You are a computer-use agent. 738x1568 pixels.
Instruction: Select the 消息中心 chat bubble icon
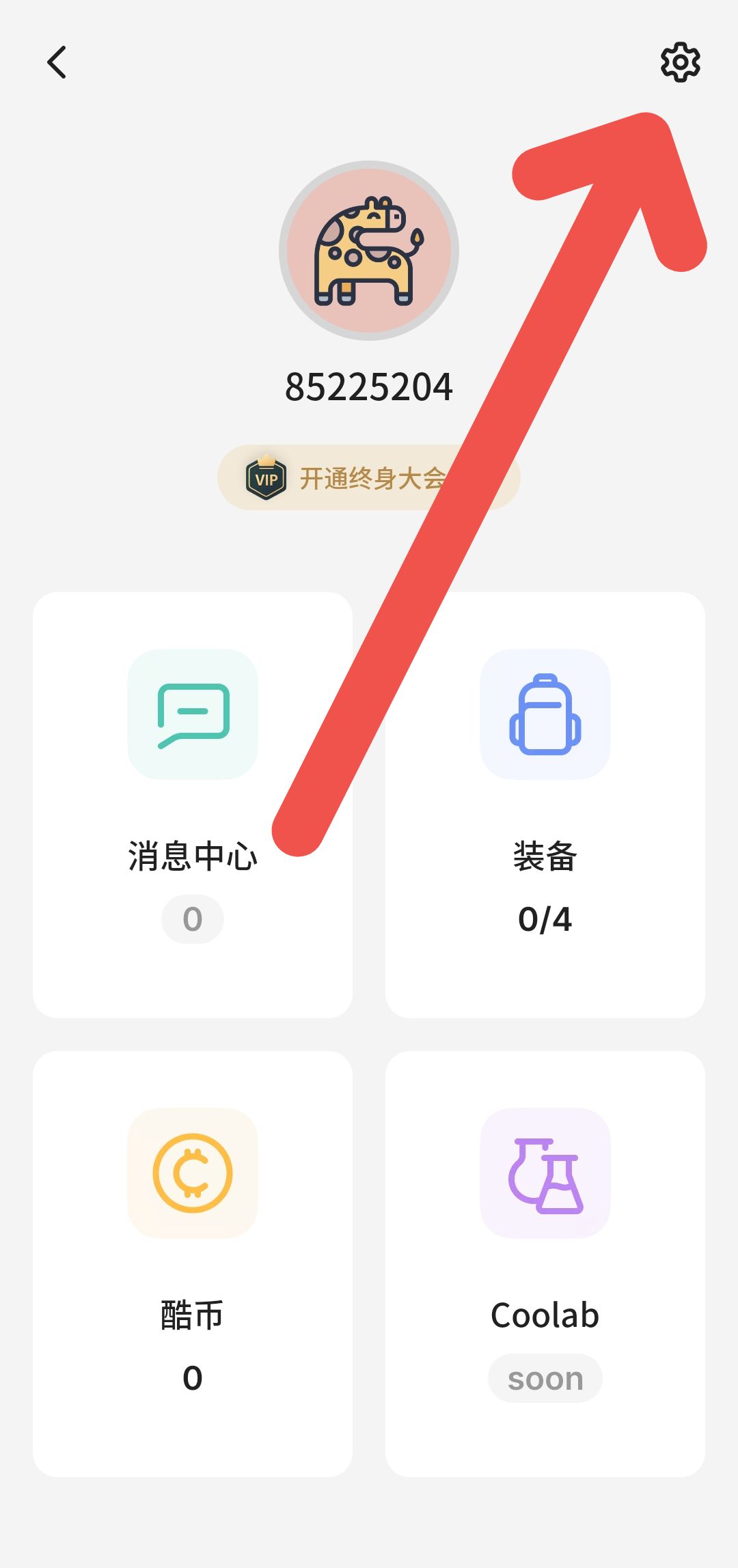[192, 716]
